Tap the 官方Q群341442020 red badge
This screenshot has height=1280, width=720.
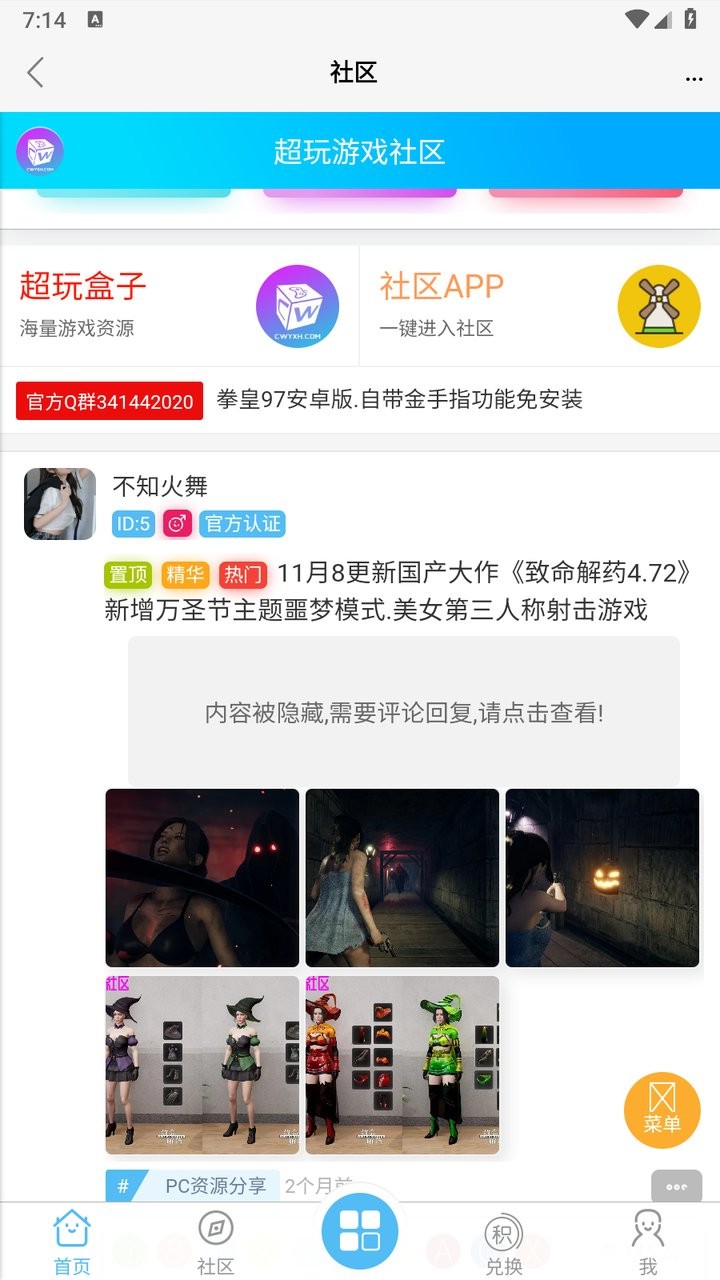point(109,401)
